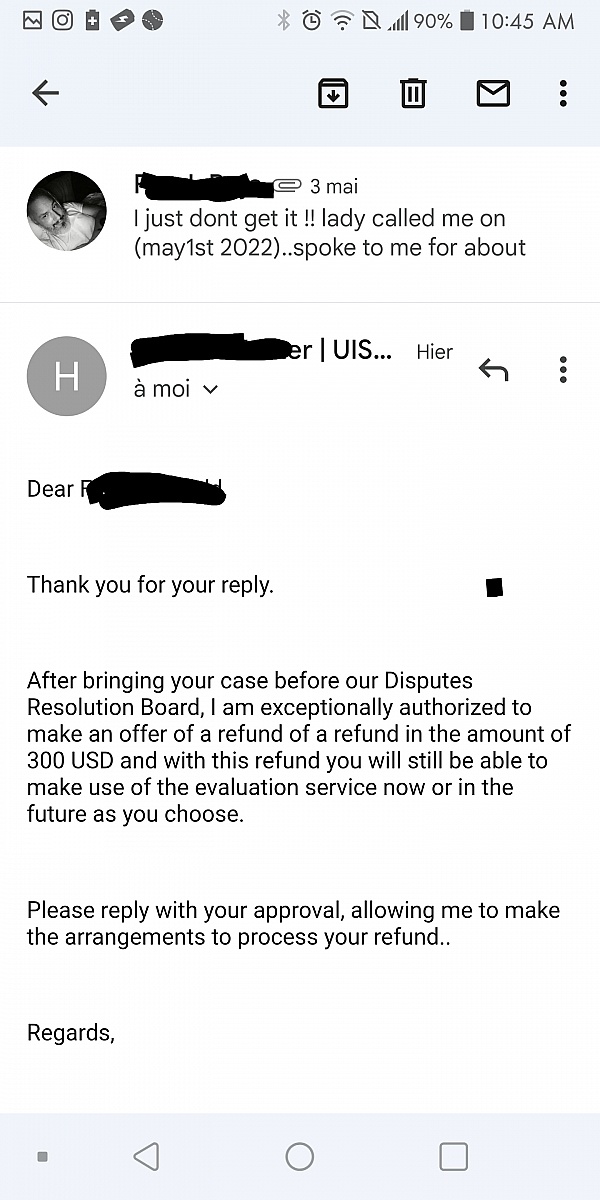
Task: Open the sender's gray H avatar
Action: pos(66,376)
